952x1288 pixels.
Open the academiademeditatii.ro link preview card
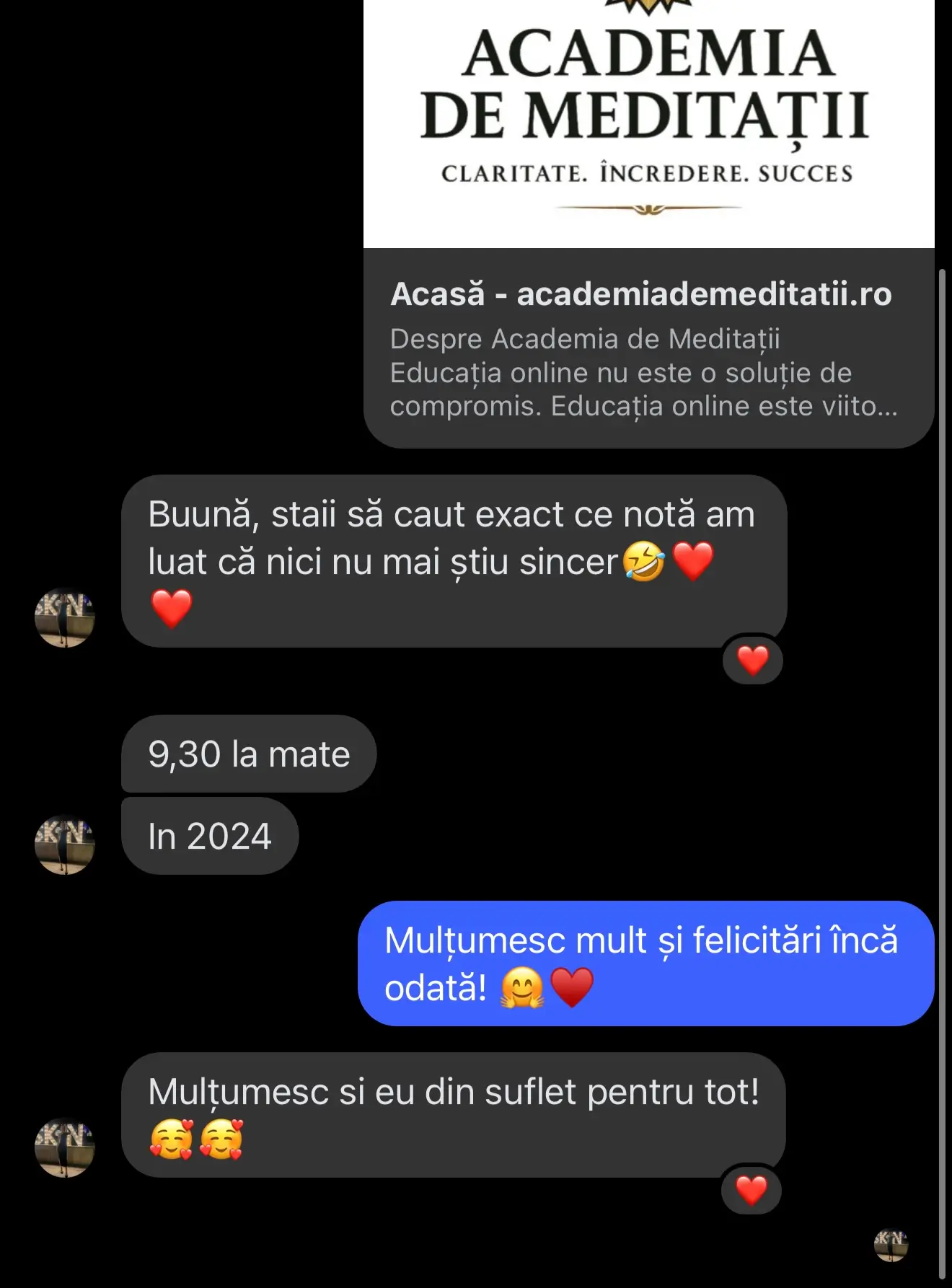coord(648,346)
